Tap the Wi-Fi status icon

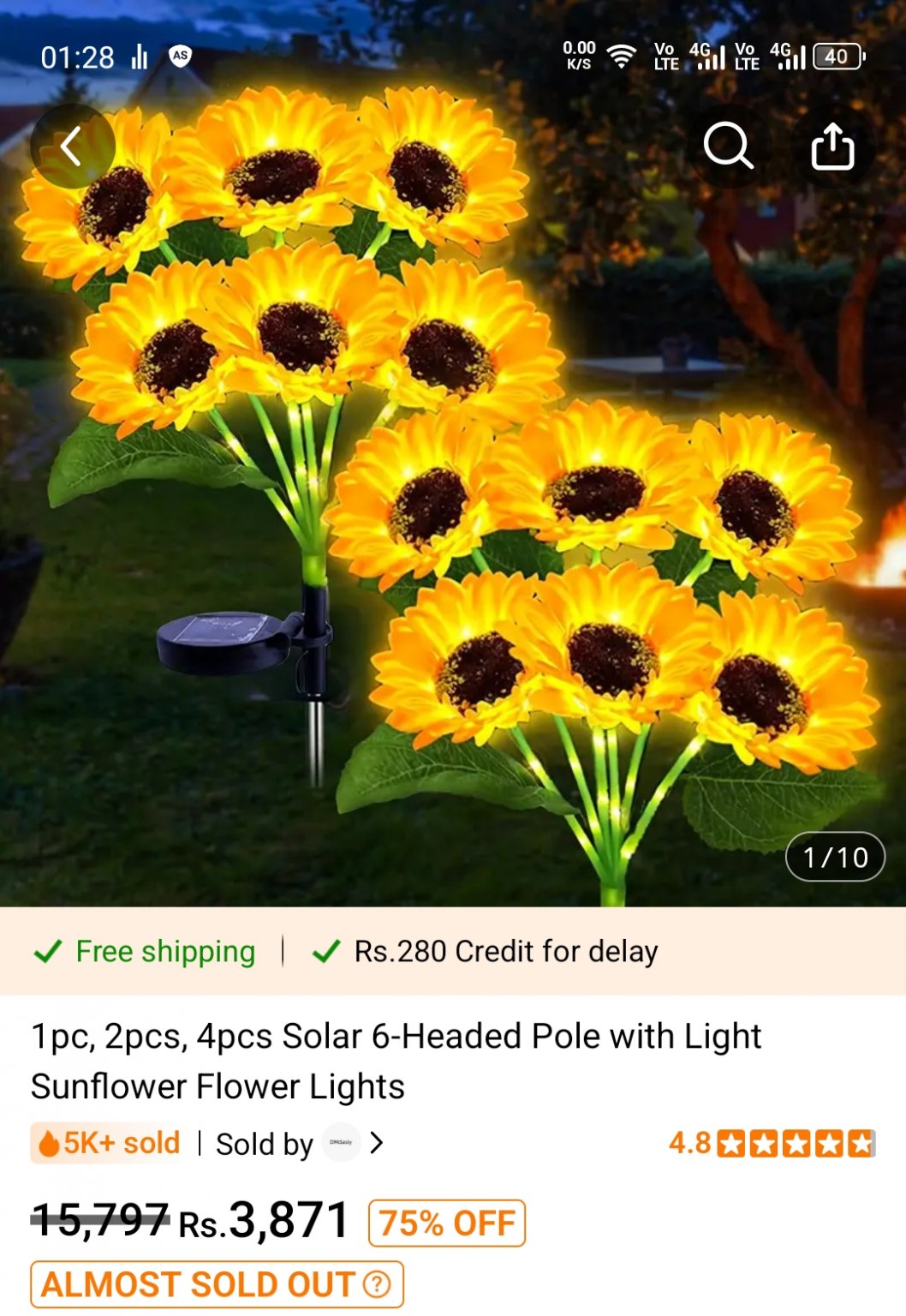[x=623, y=56]
